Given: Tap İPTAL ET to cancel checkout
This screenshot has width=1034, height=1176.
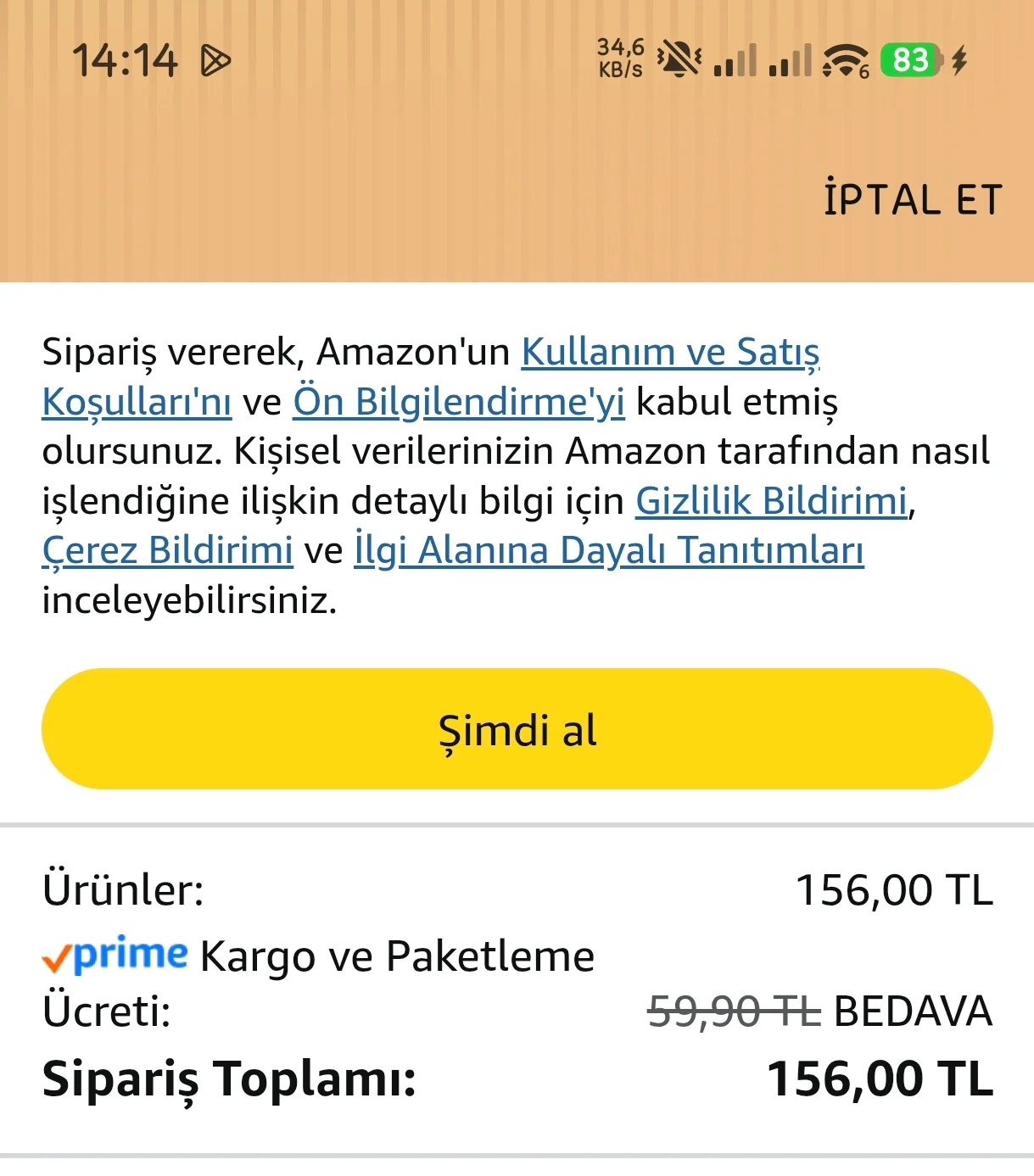Looking at the screenshot, I should pos(912,200).
